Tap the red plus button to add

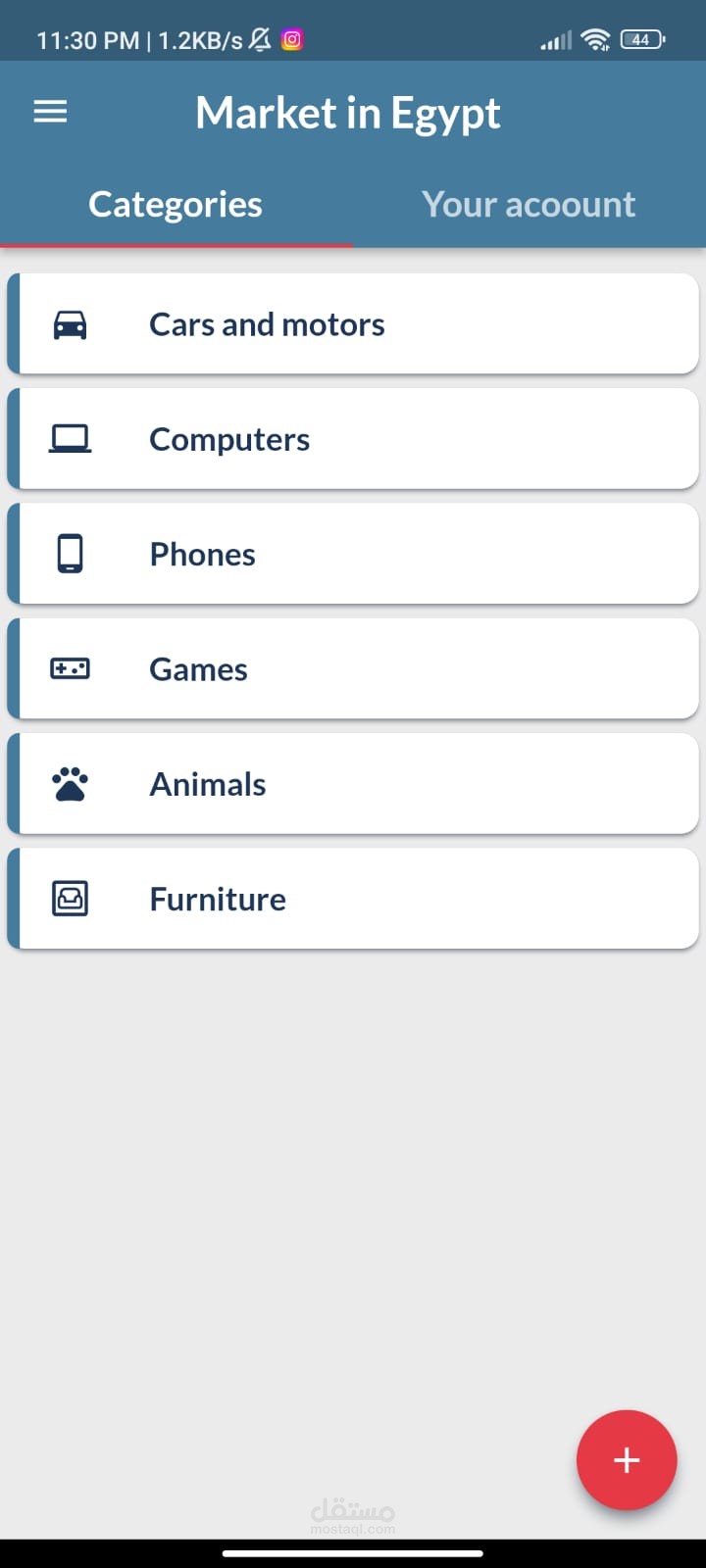[x=627, y=1459]
